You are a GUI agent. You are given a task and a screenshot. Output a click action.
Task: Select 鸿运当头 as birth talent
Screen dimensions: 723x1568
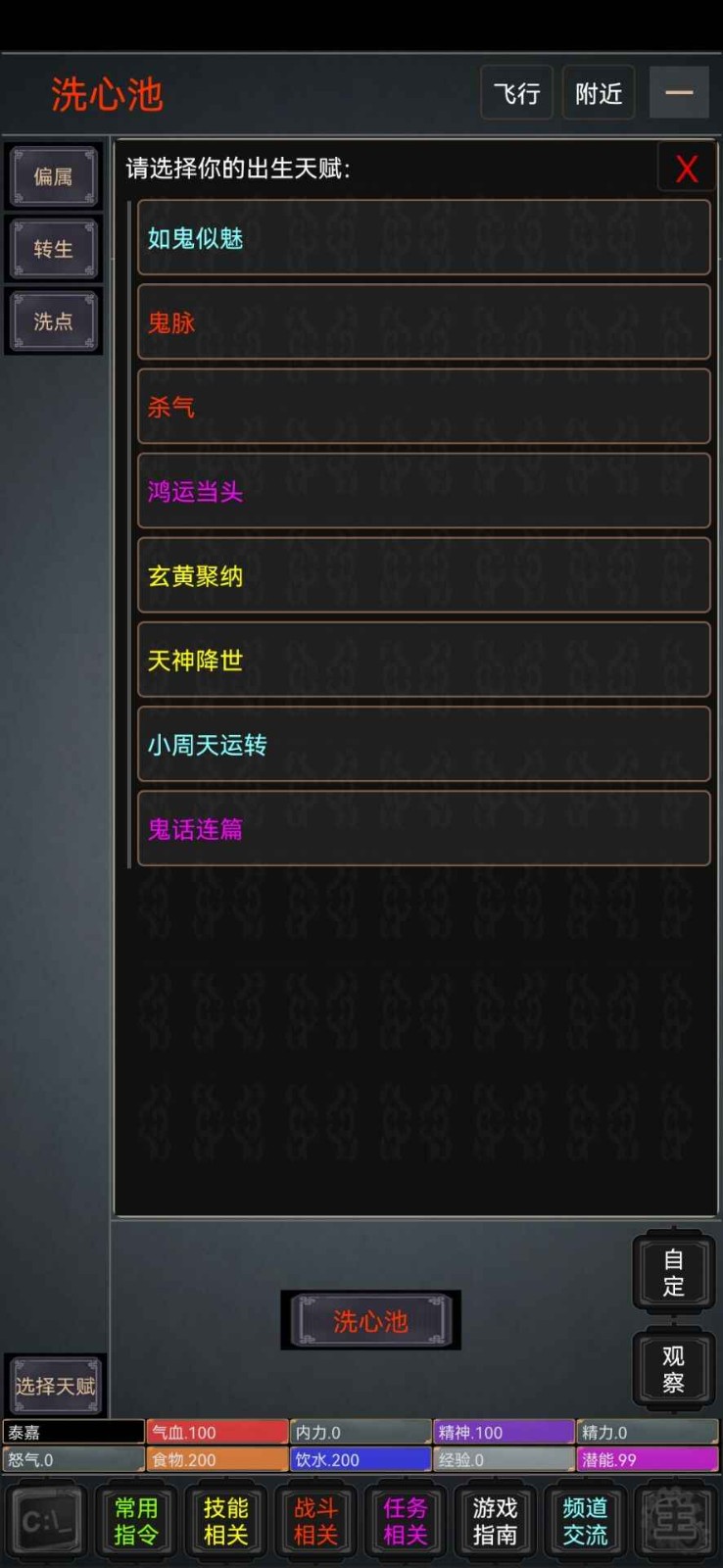pyautogui.click(x=423, y=491)
